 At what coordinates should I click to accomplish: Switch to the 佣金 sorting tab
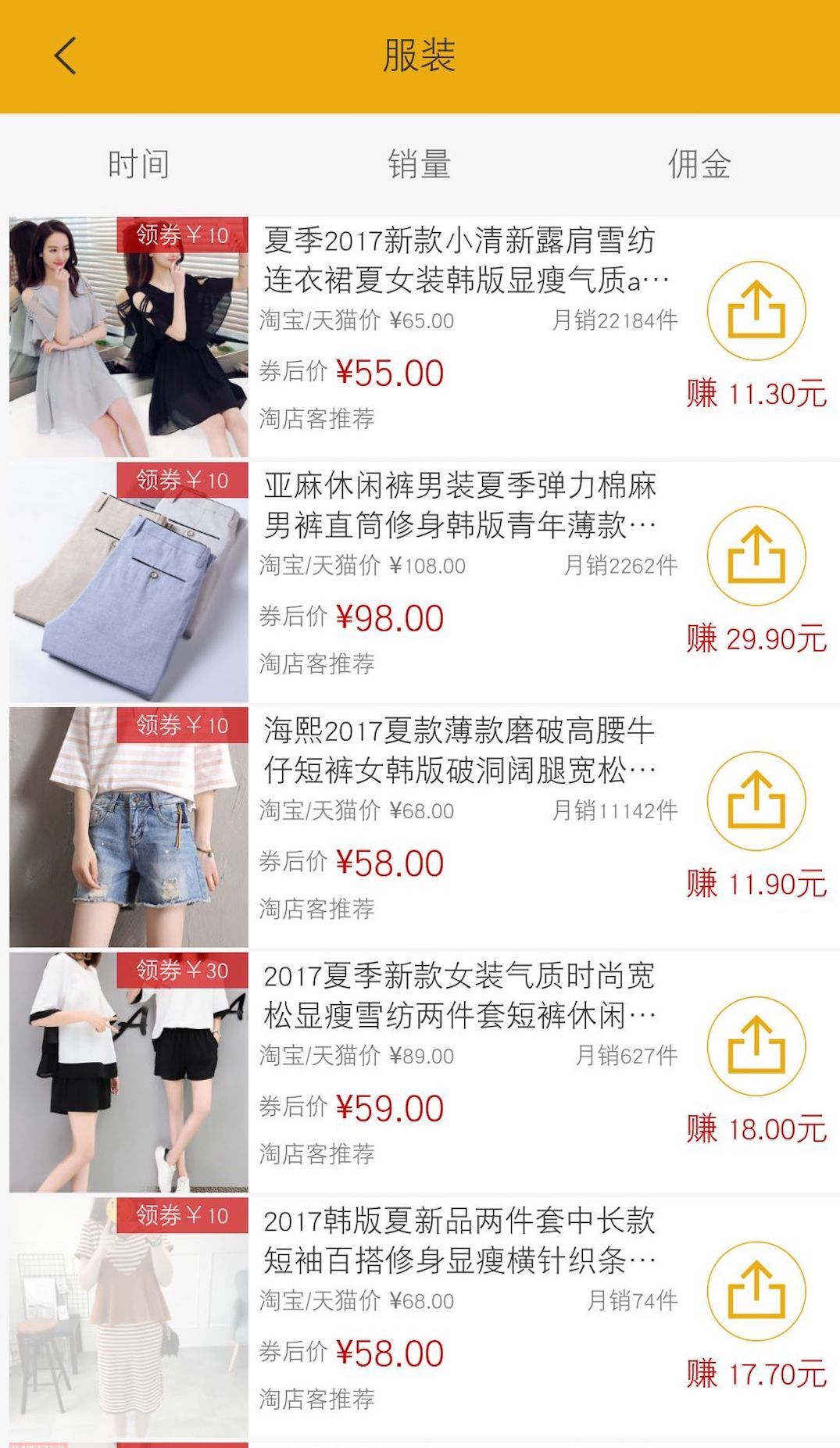tap(700, 162)
